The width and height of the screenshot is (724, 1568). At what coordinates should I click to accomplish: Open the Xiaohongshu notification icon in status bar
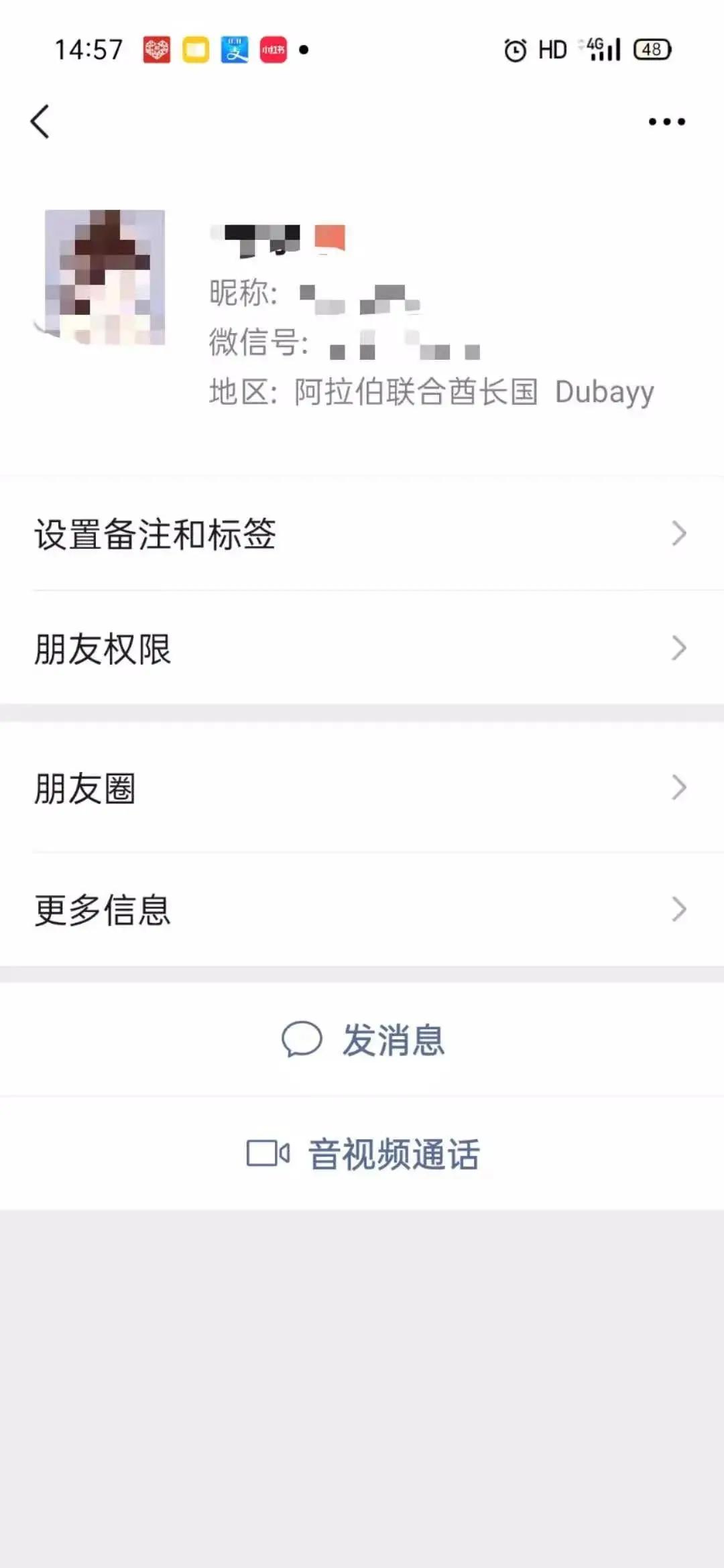click(x=273, y=49)
